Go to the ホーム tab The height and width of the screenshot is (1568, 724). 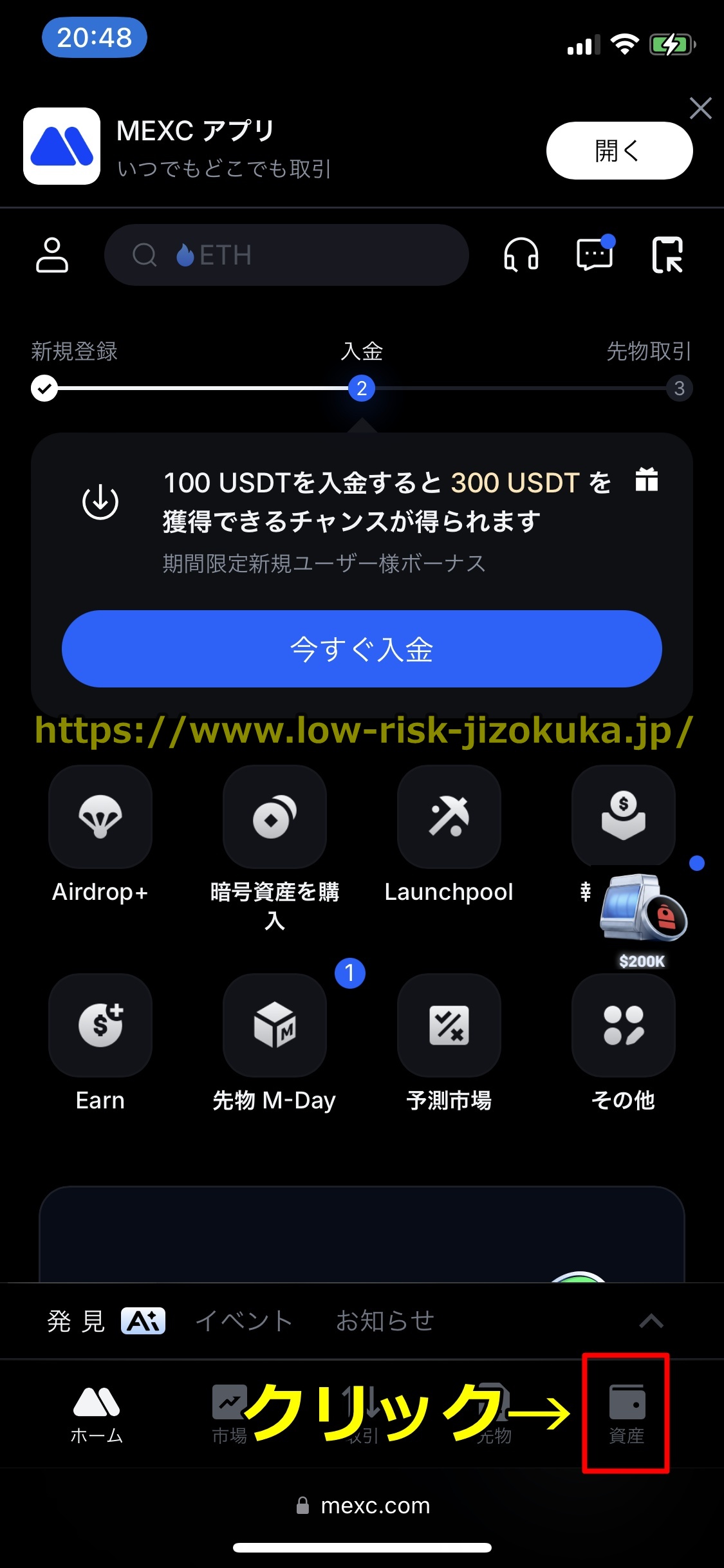(x=97, y=1414)
